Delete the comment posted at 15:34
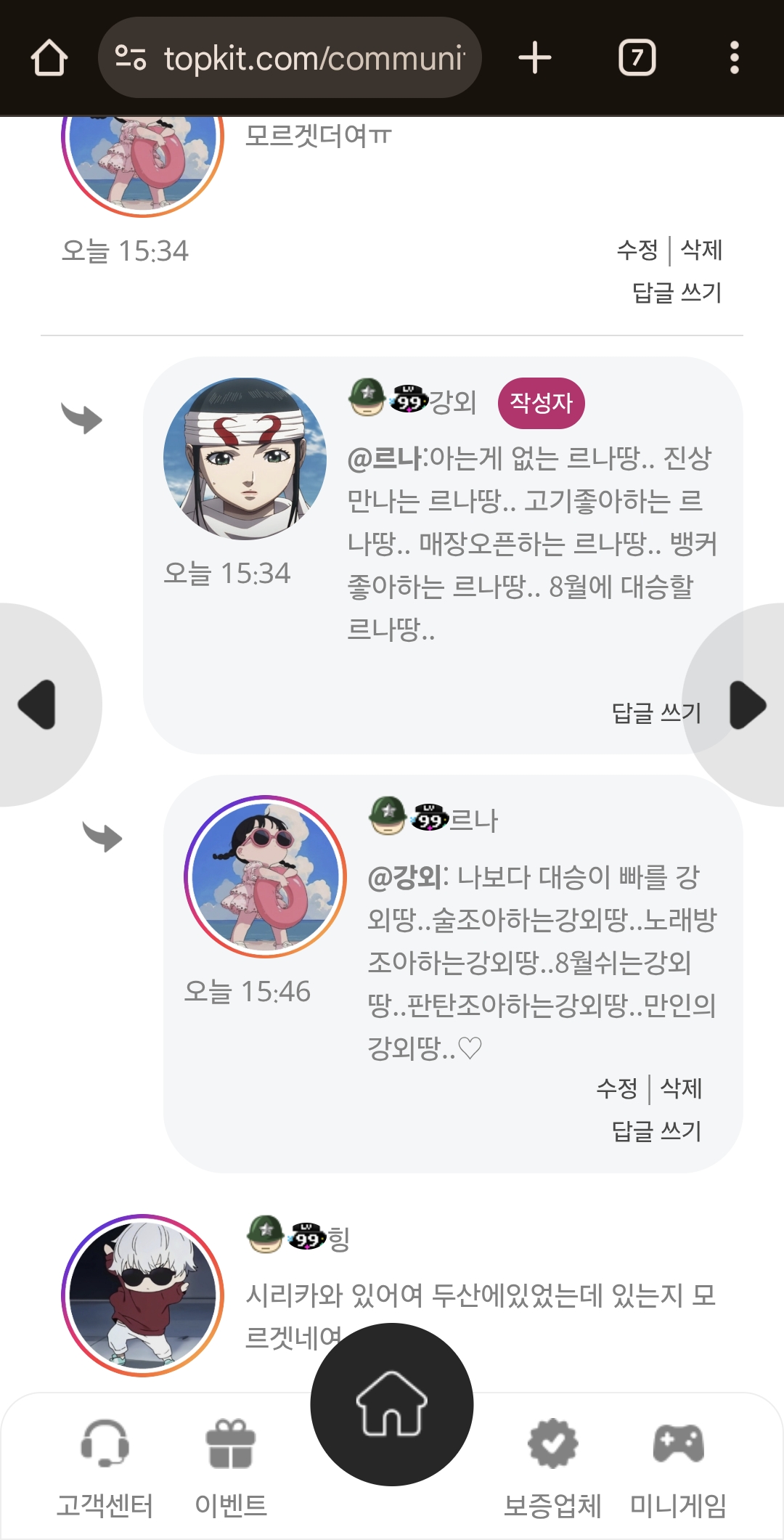The image size is (784, 1540). tap(701, 250)
